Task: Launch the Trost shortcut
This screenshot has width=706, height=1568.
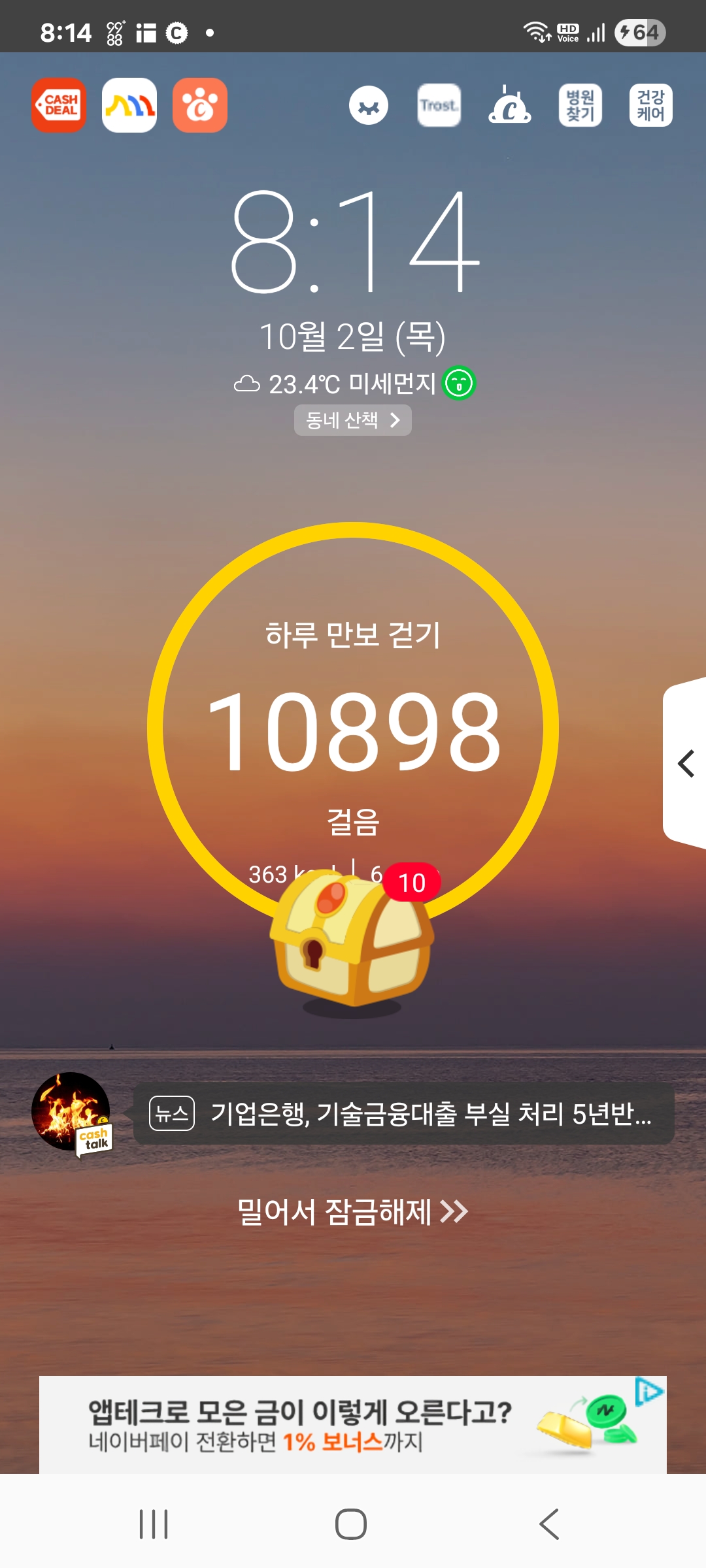Action: (439, 105)
